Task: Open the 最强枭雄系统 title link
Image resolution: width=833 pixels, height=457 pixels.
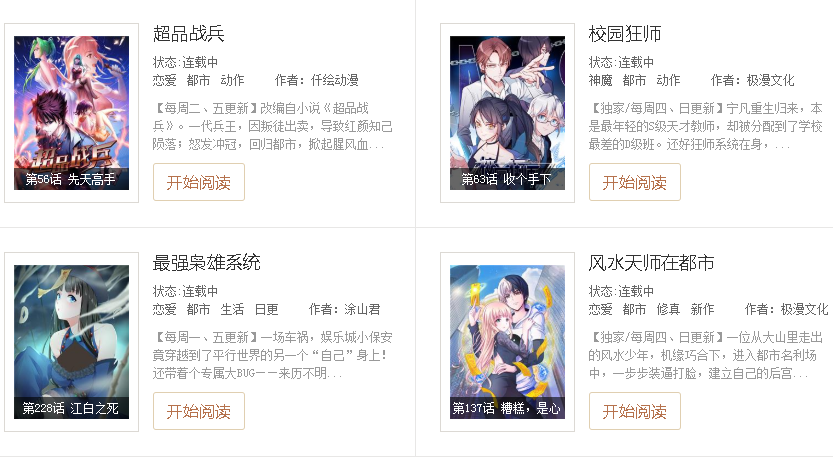Action: 207,263
